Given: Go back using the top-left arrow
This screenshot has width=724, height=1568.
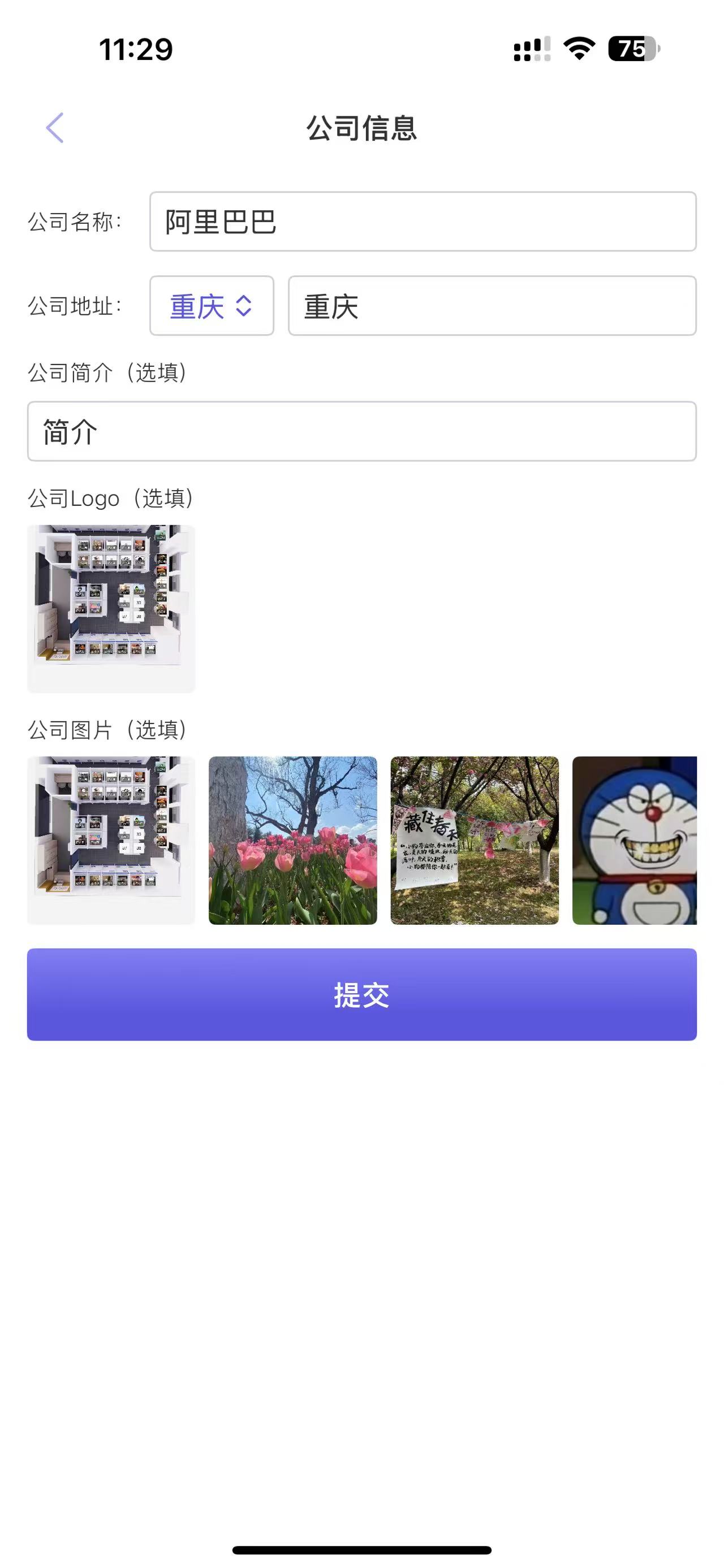Looking at the screenshot, I should tap(55, 128).
